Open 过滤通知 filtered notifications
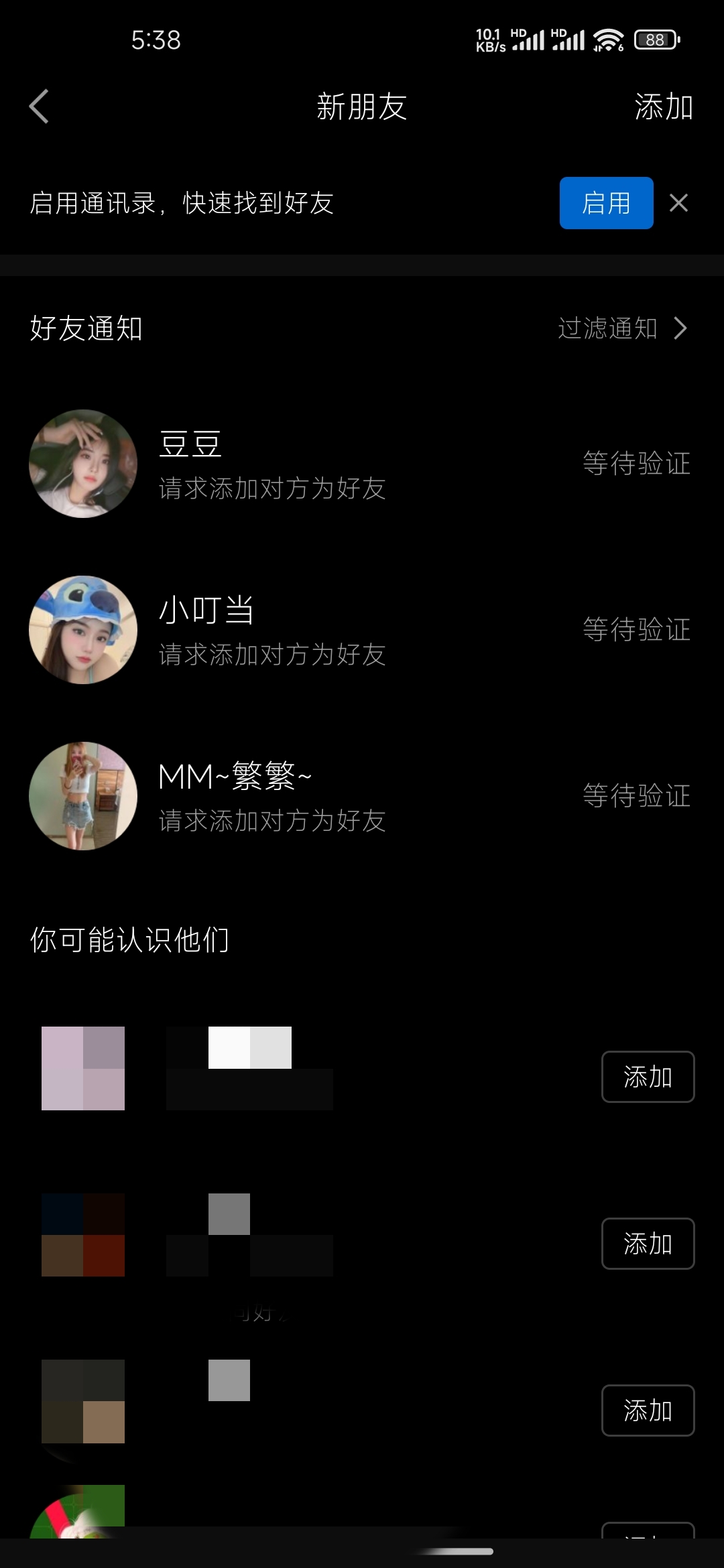The width and height of the screenshot is (724, 1568). click(622, 328)
